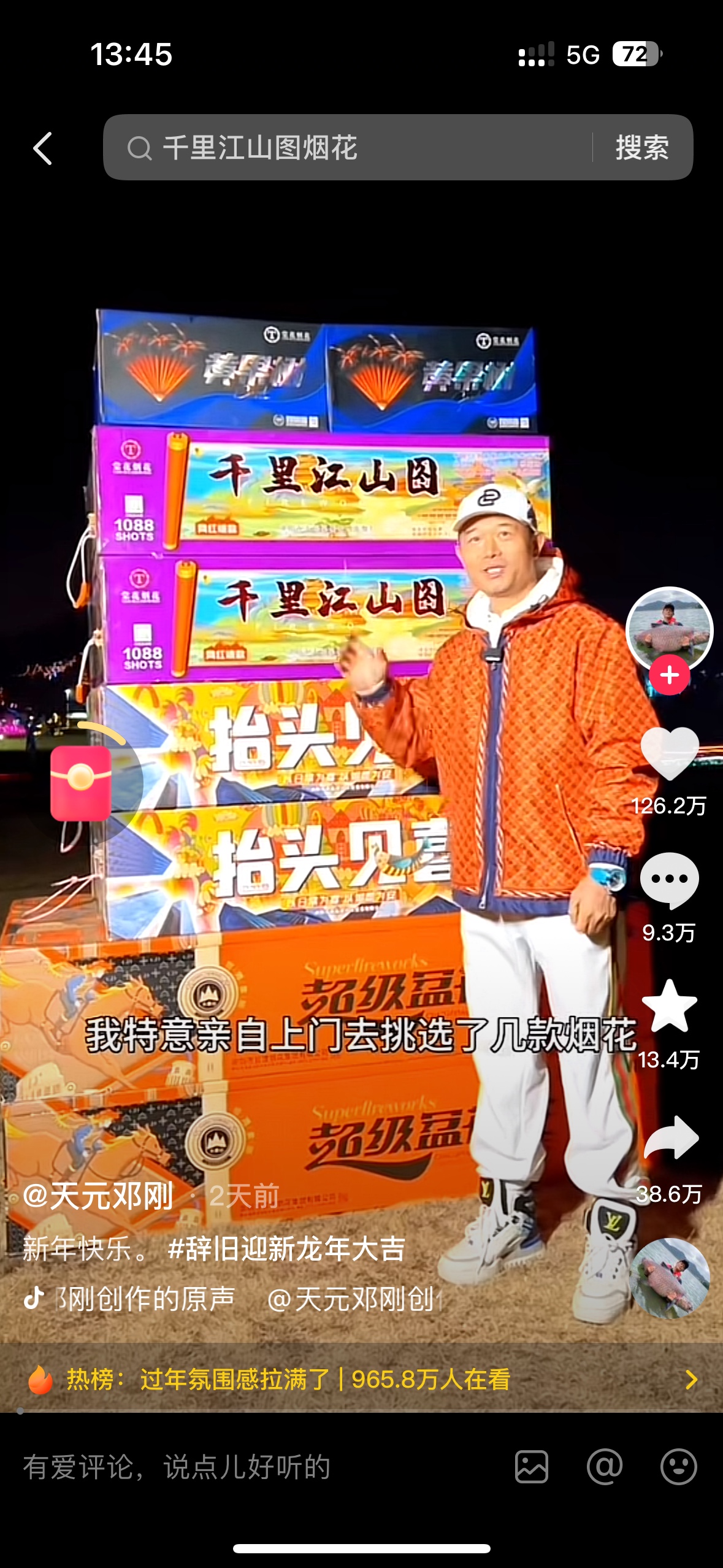This screenshot has height=1568, width=723.
Task: Follow the creator with the red plus
Action: [x=669, y=675]
